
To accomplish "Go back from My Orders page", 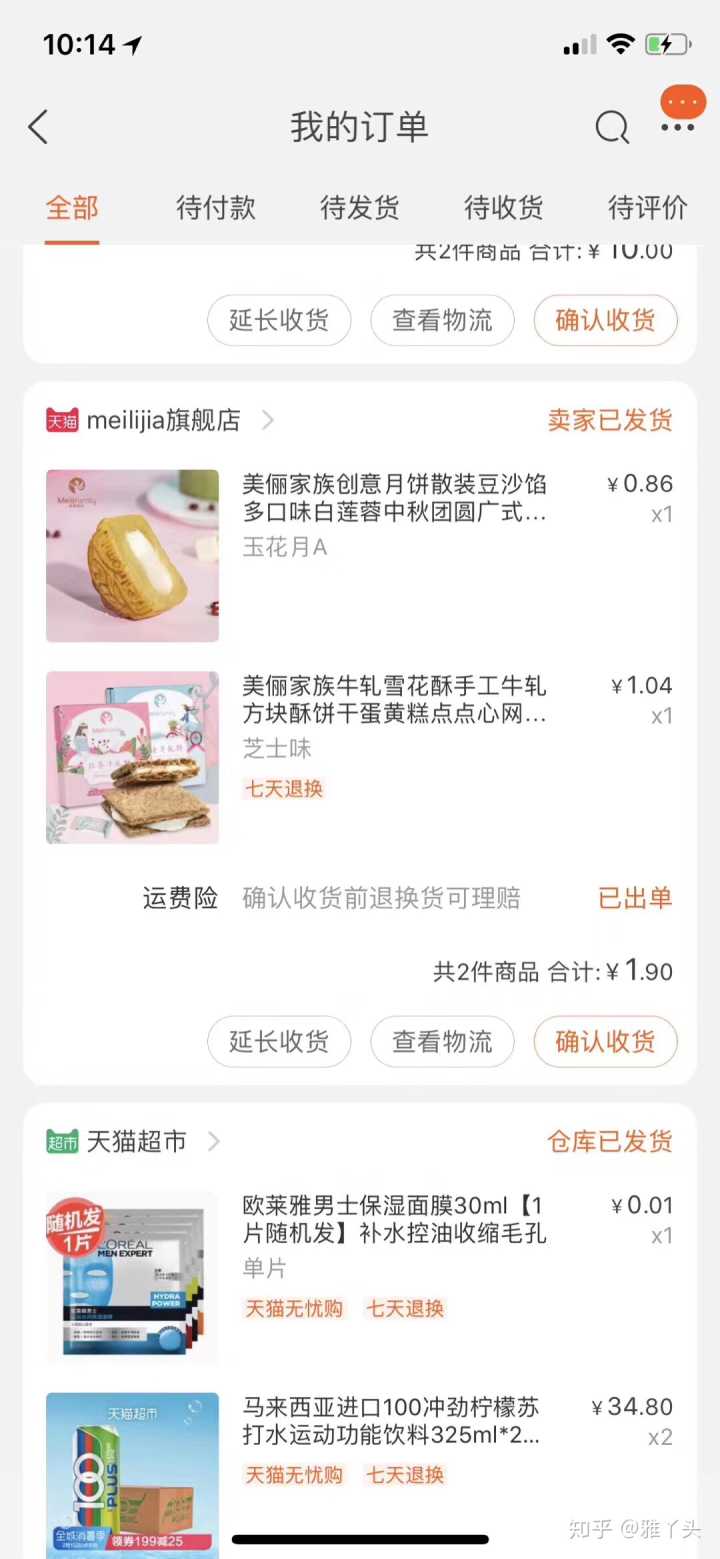I will pyautogui.click(x=38, y=127).
